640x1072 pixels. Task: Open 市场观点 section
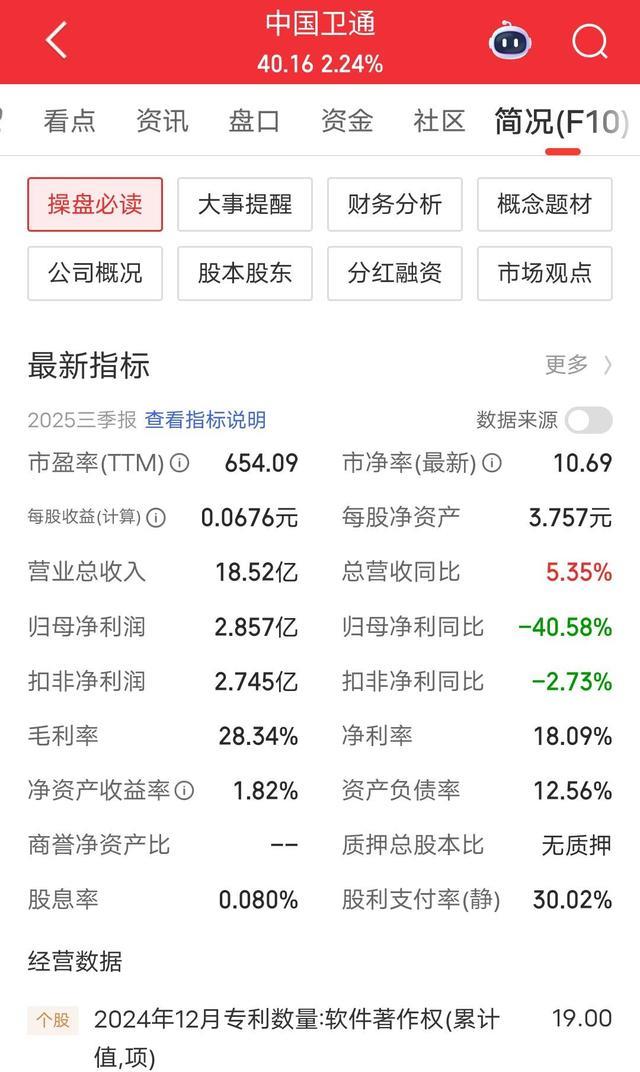click(545, 273)
